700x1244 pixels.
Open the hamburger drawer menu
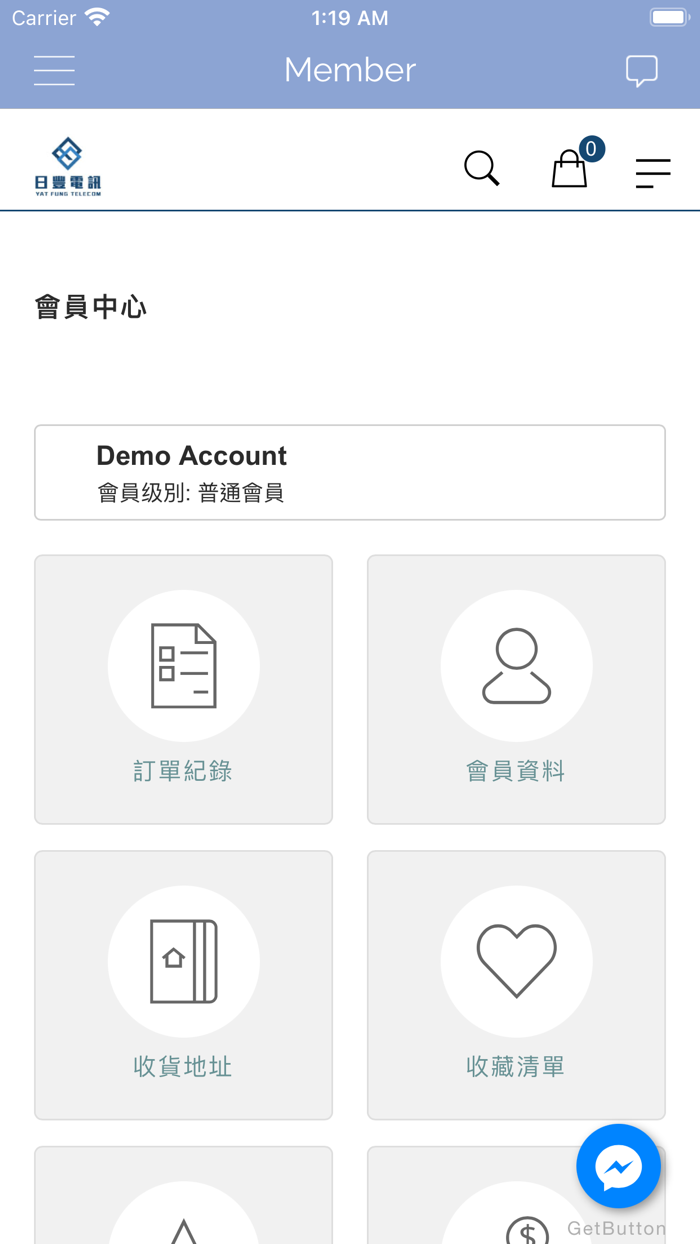tap(54, 70)
